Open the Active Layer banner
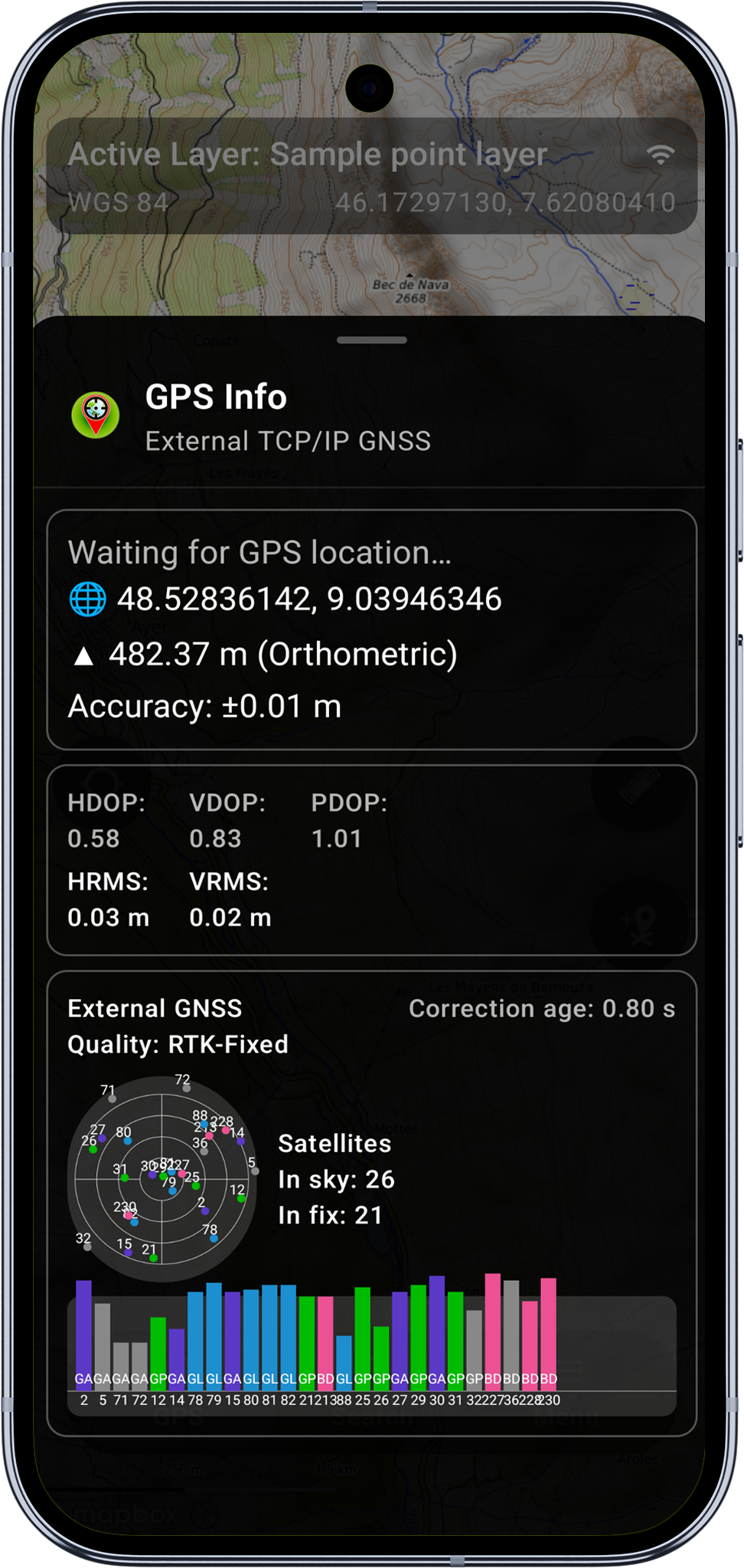The width and height of the screenshot is (744, 1568). [372, 176]
